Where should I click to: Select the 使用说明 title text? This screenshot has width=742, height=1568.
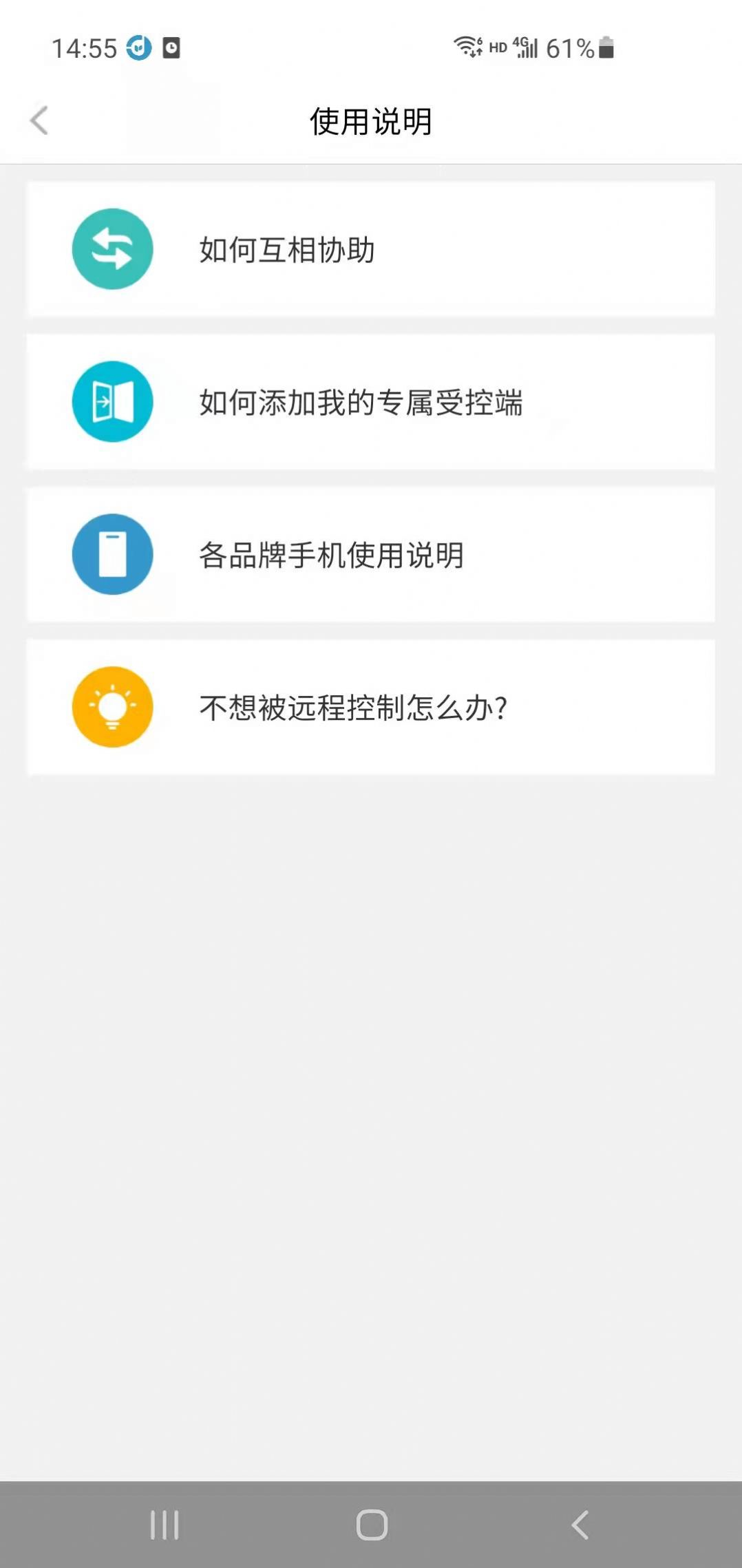pos(371,120)
